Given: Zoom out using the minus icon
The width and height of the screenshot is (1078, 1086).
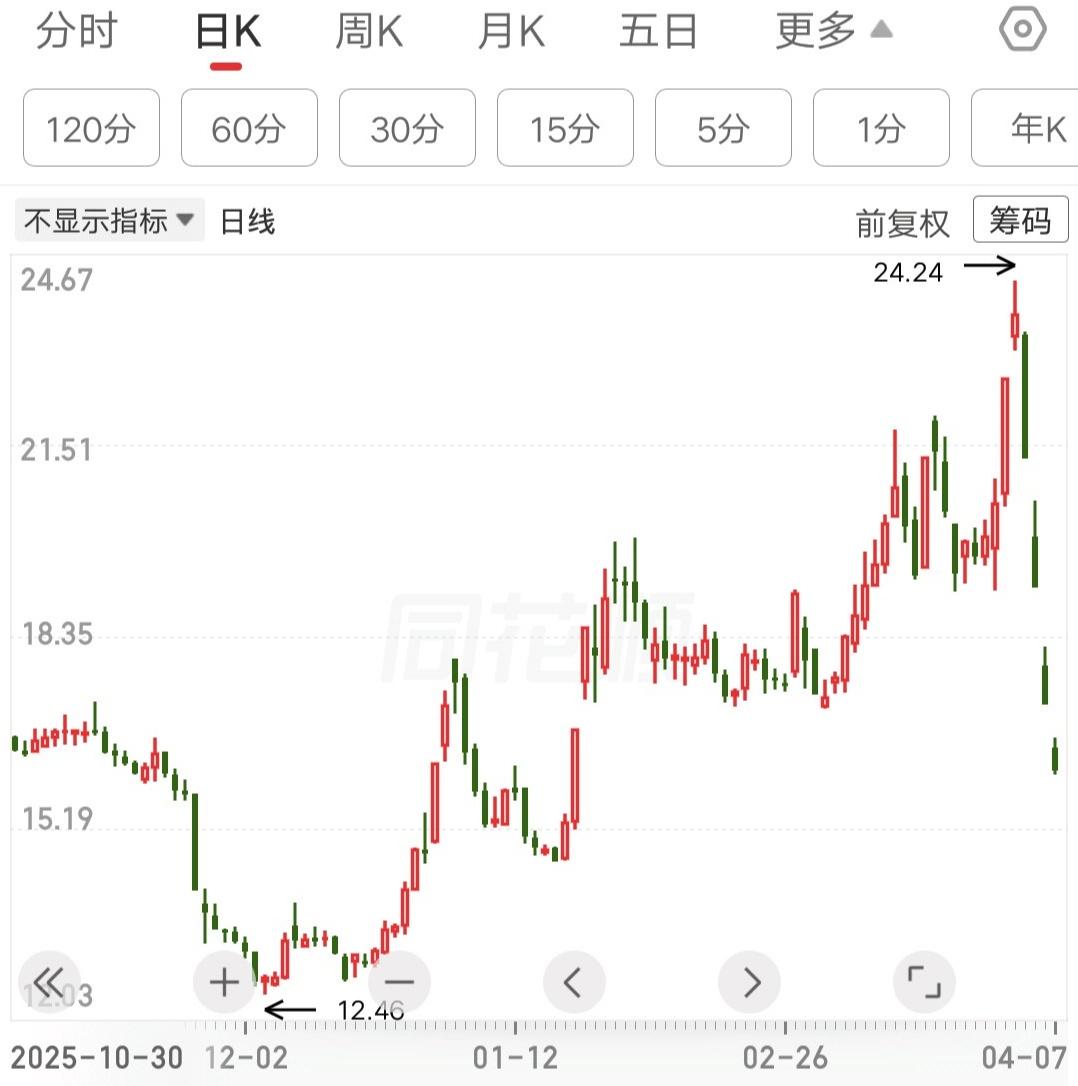Looking at the screenshot, I should [399, 982].
